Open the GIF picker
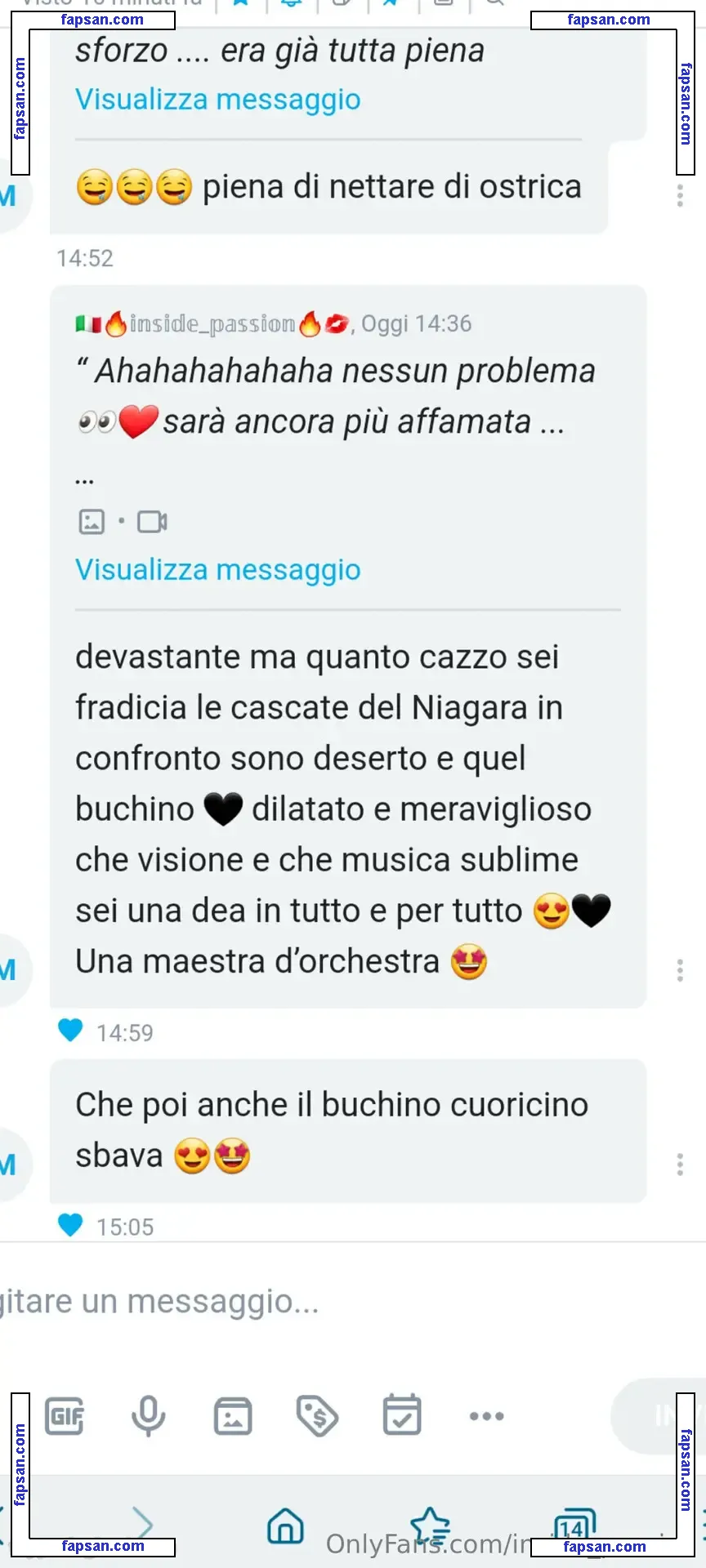The image size is (706, 1568). pos(65,1416)
